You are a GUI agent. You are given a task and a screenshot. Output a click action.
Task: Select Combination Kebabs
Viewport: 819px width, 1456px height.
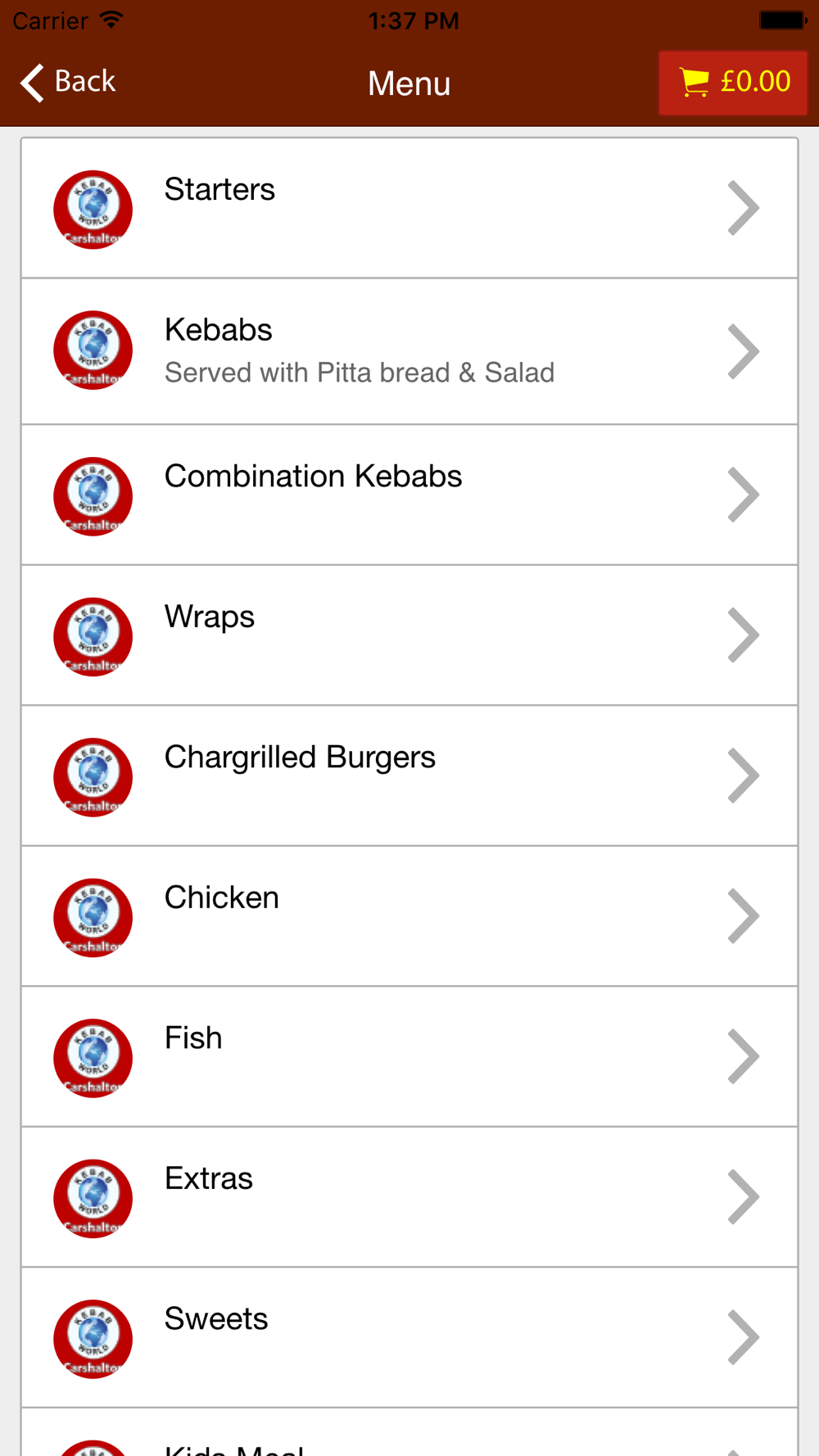click(409, 495)
